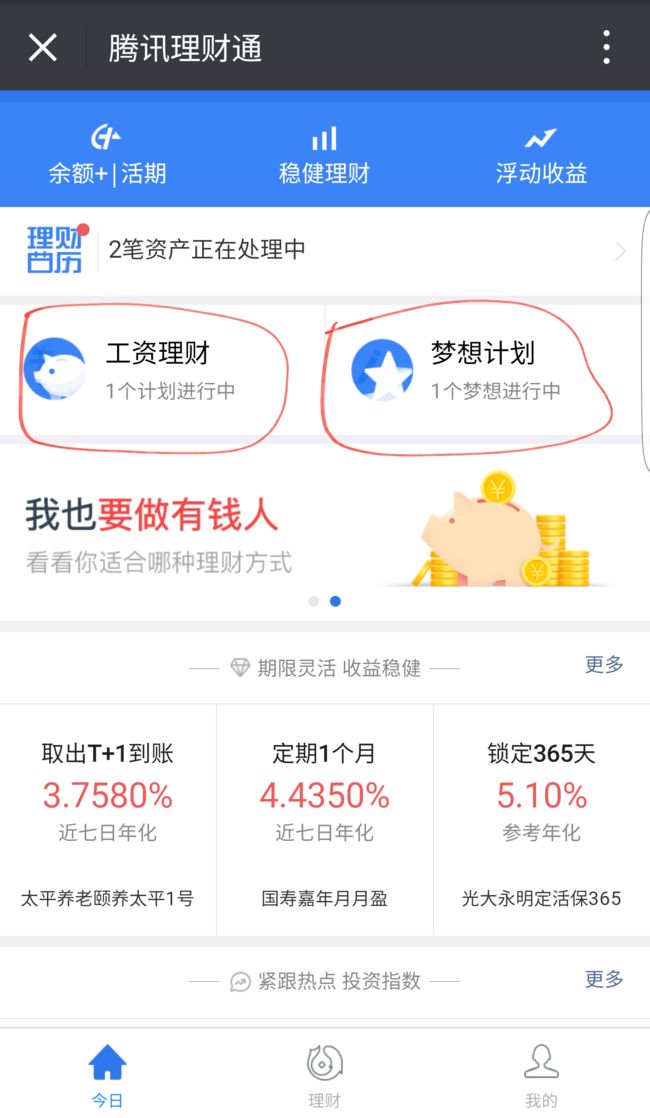650x1118 pixels.
Task: Open 太平养老颐养太平1号 product
Action: tap(108, 820)
